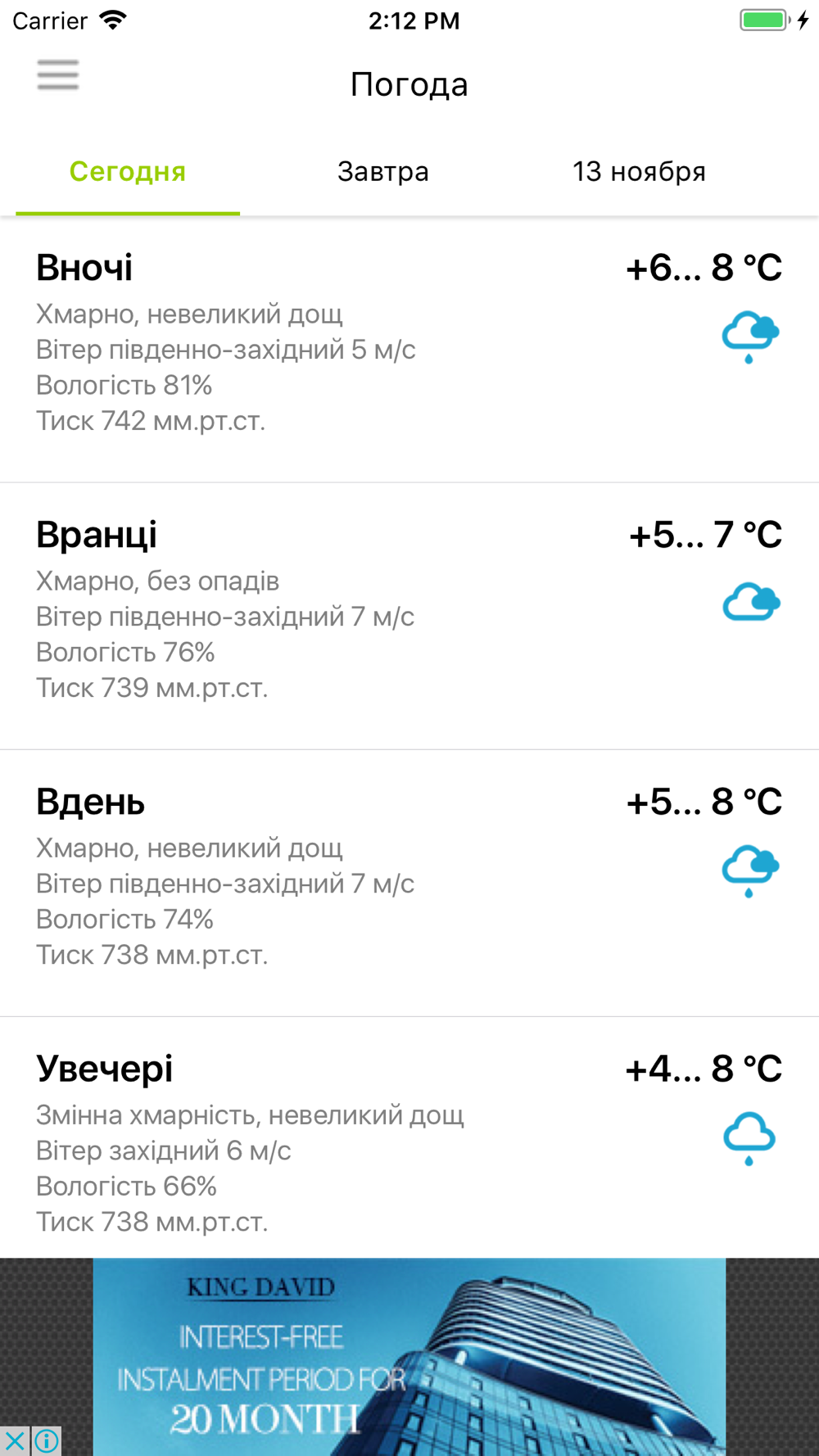Switch to the Завтра tab
The width and height of the screenshot is (819, 1456).
pos(383,172)
